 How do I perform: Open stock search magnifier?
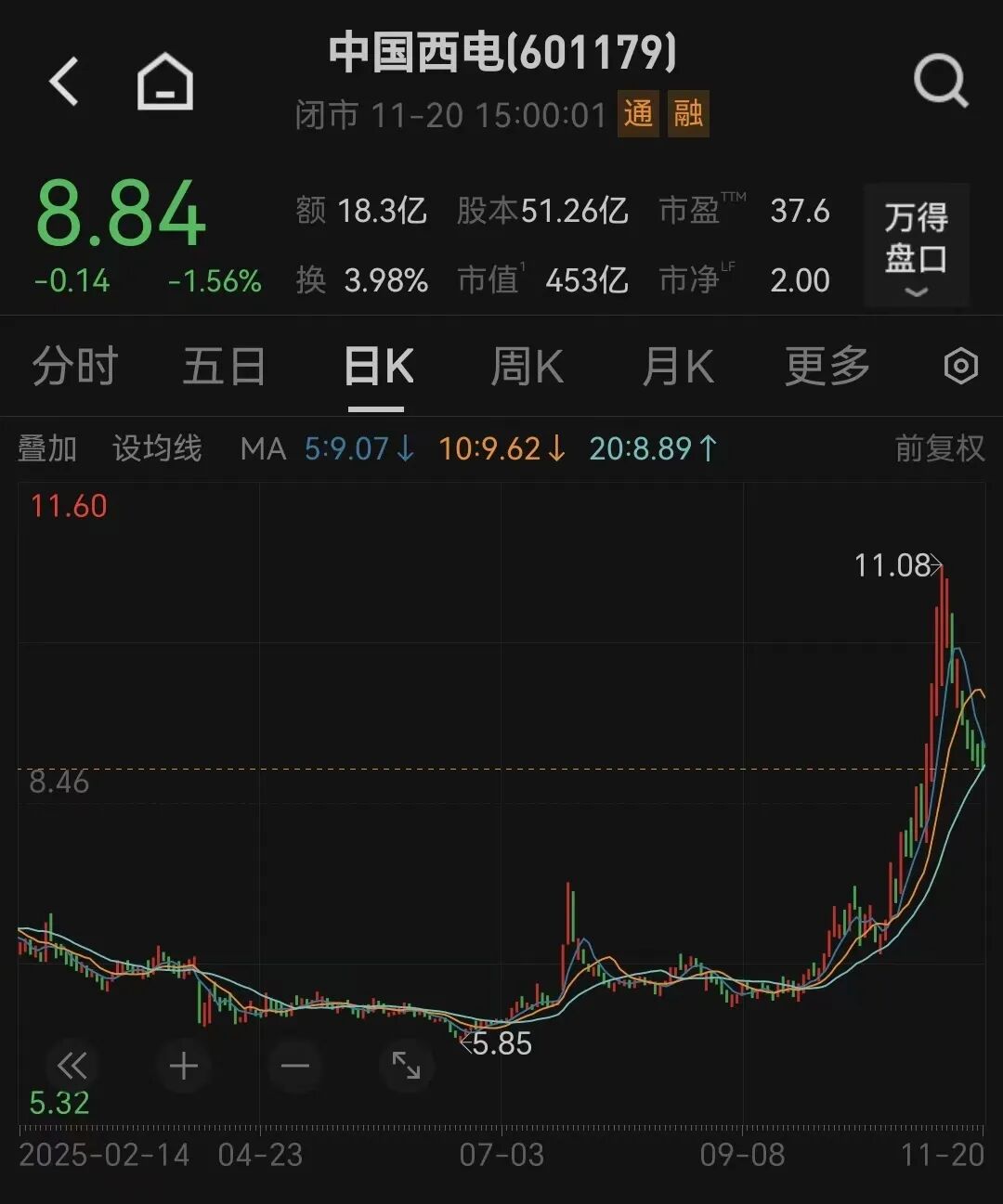tap(940, 82)
